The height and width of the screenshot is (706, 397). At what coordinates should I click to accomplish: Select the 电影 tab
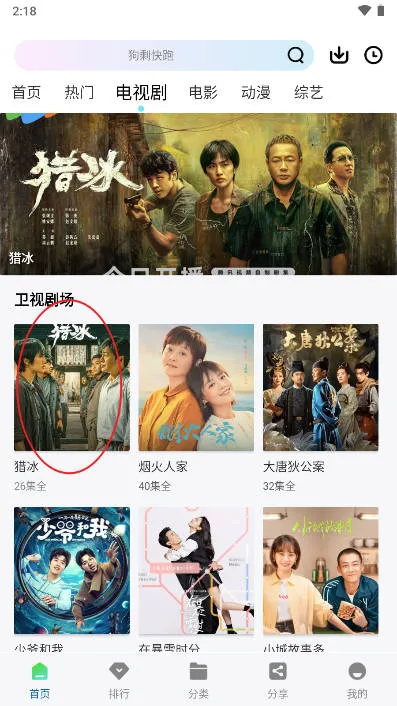coord(203,92)
